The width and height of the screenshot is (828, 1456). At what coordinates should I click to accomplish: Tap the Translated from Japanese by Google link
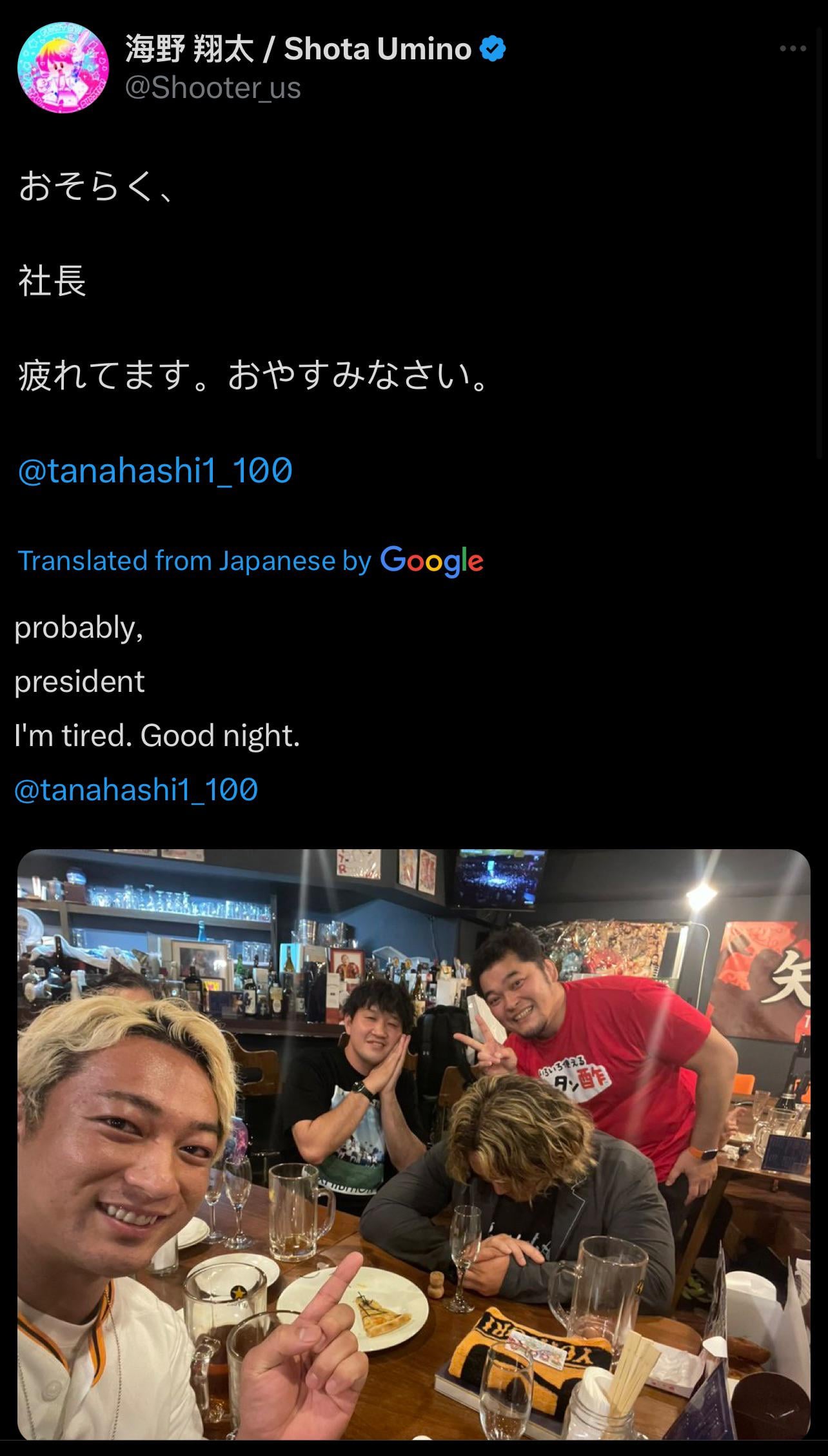[250, 560]
